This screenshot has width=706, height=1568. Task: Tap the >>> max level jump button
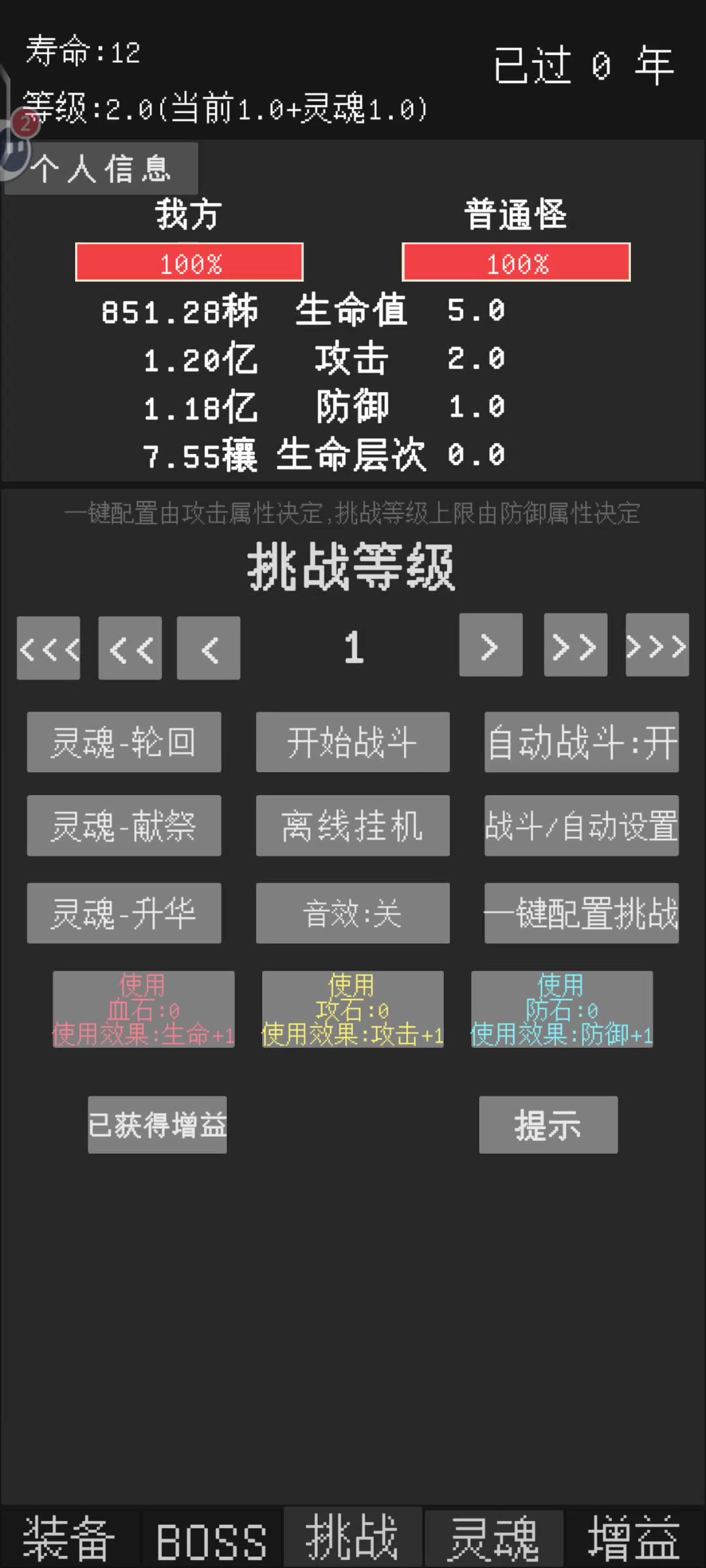(x=656, y=645)
